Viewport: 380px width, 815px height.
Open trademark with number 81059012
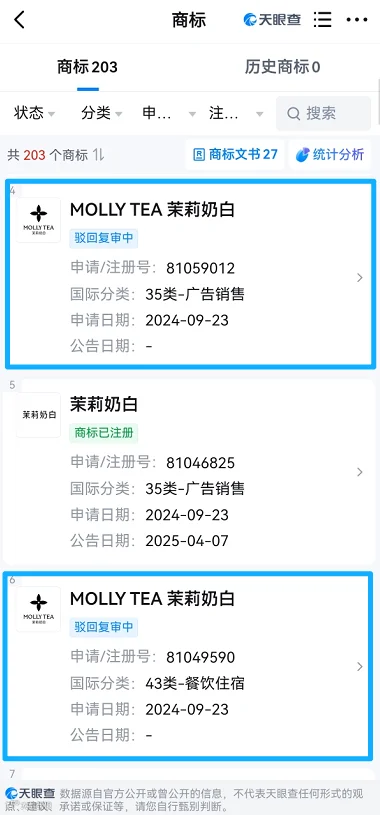click(190, 274)
